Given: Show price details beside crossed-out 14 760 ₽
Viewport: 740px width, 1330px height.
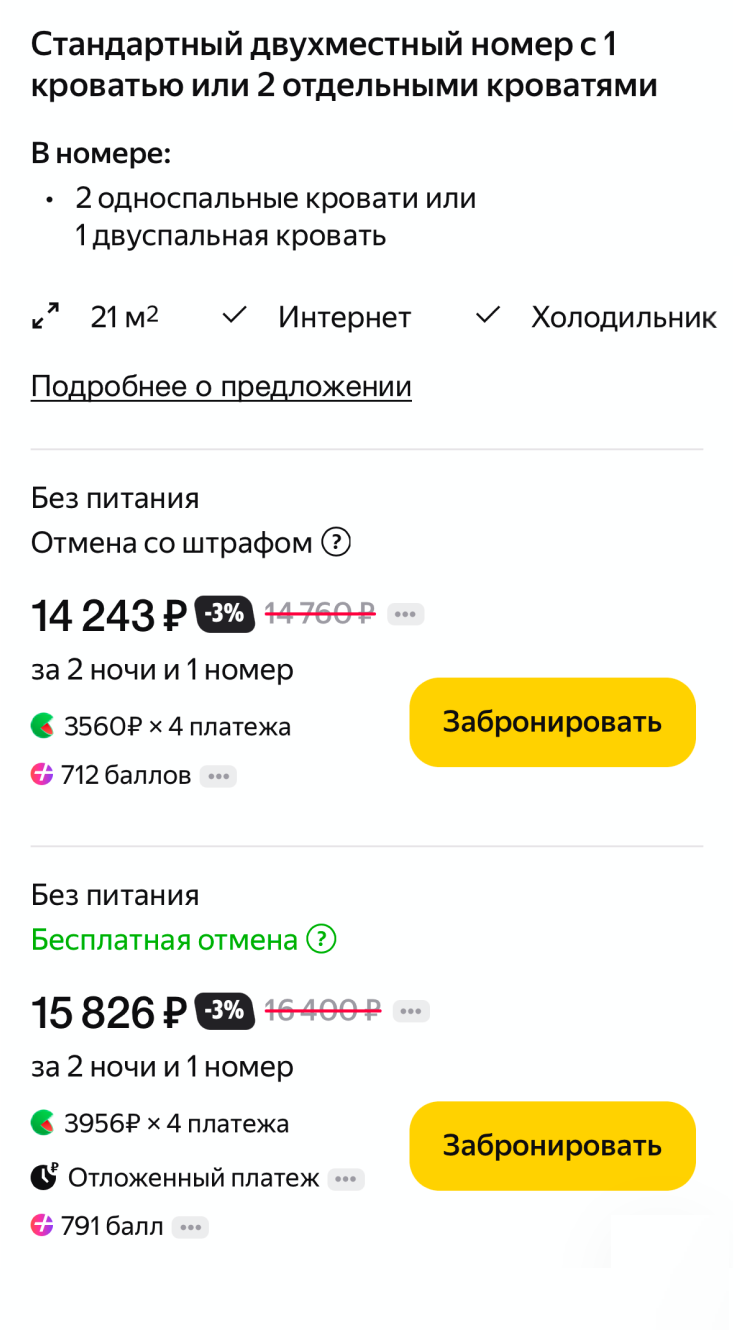Looking at the screenshot, I should click(406, 614).
